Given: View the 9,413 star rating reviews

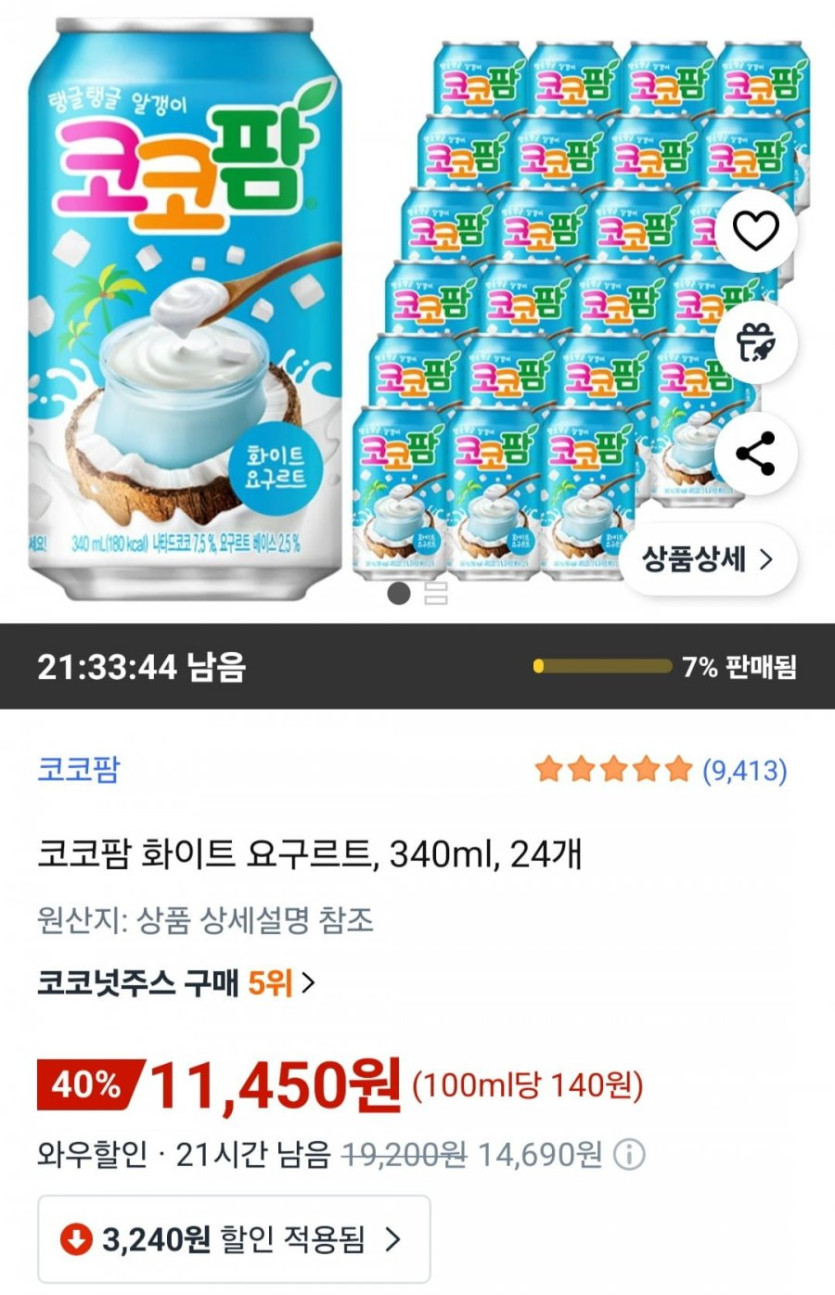Looking at the screenshot, I should (661, 770).
